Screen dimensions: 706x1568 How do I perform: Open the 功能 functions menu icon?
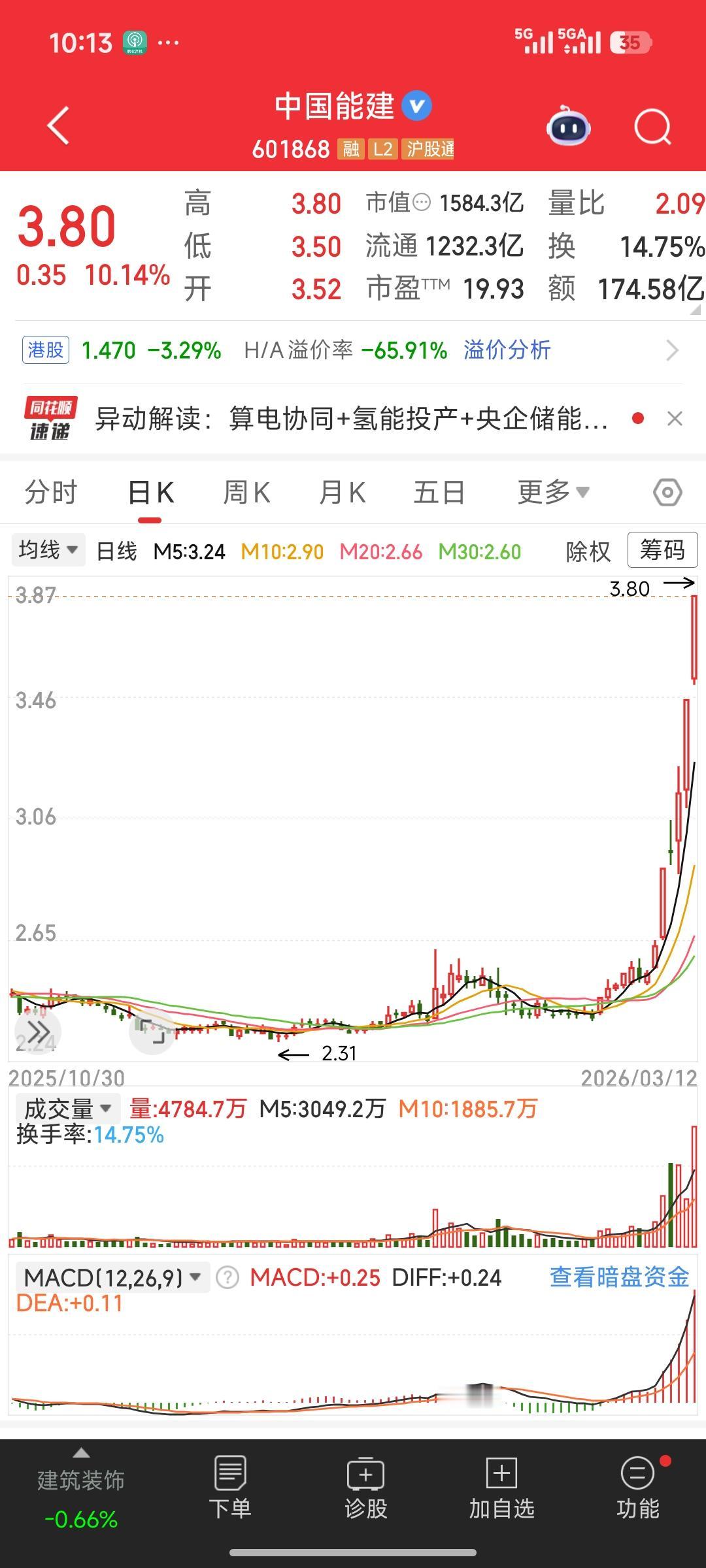(635, 1496)
